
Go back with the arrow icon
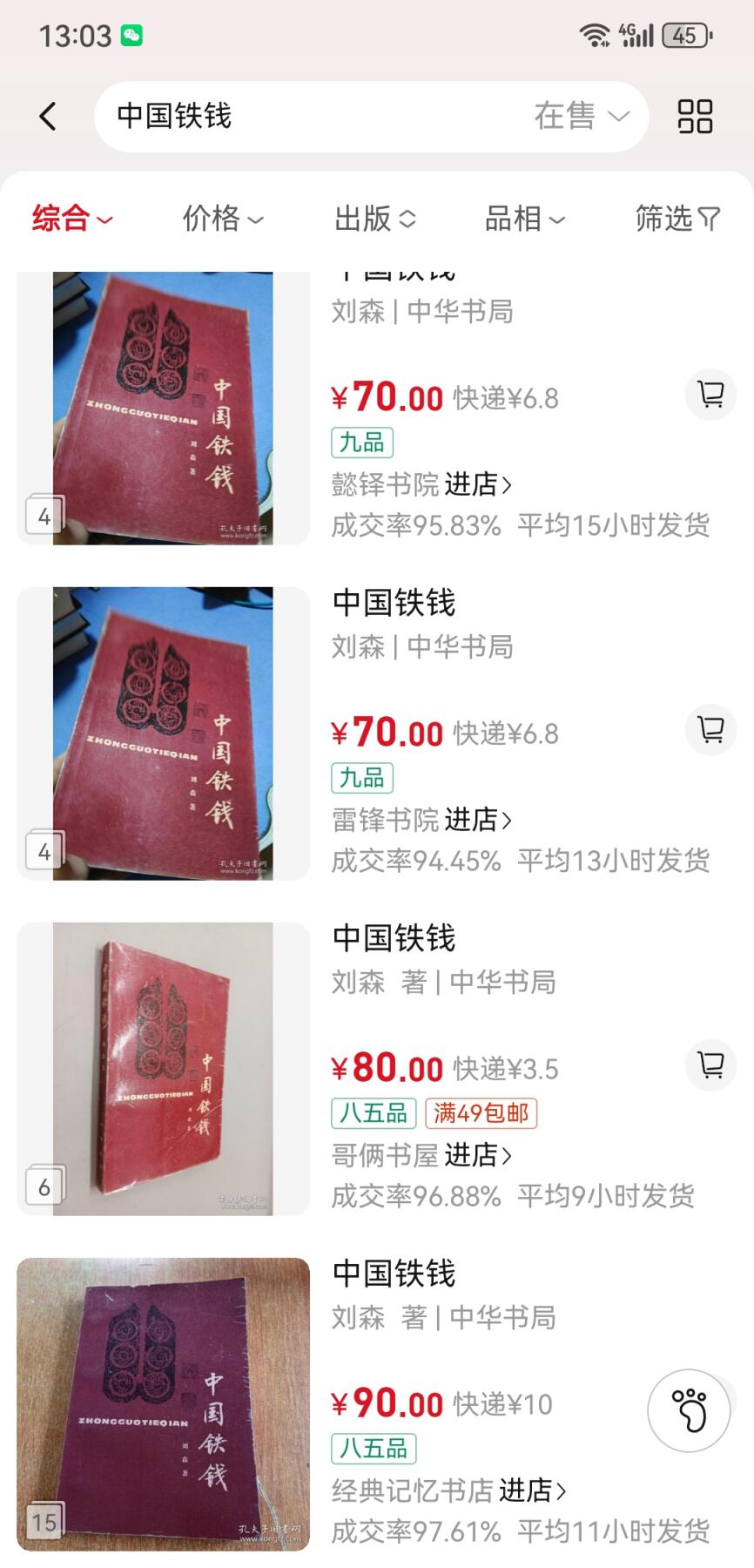coord(48,116)
